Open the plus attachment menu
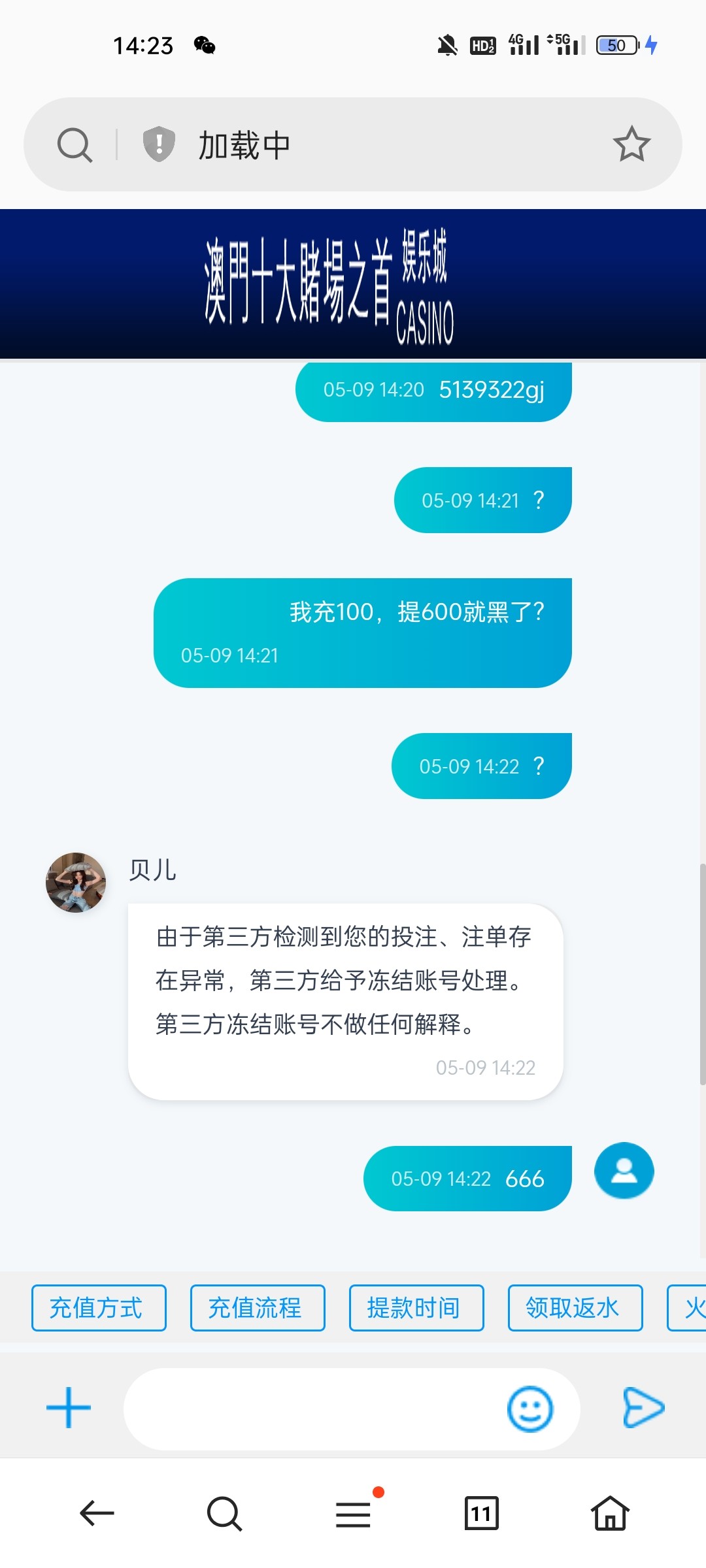 click(69, 1408)
